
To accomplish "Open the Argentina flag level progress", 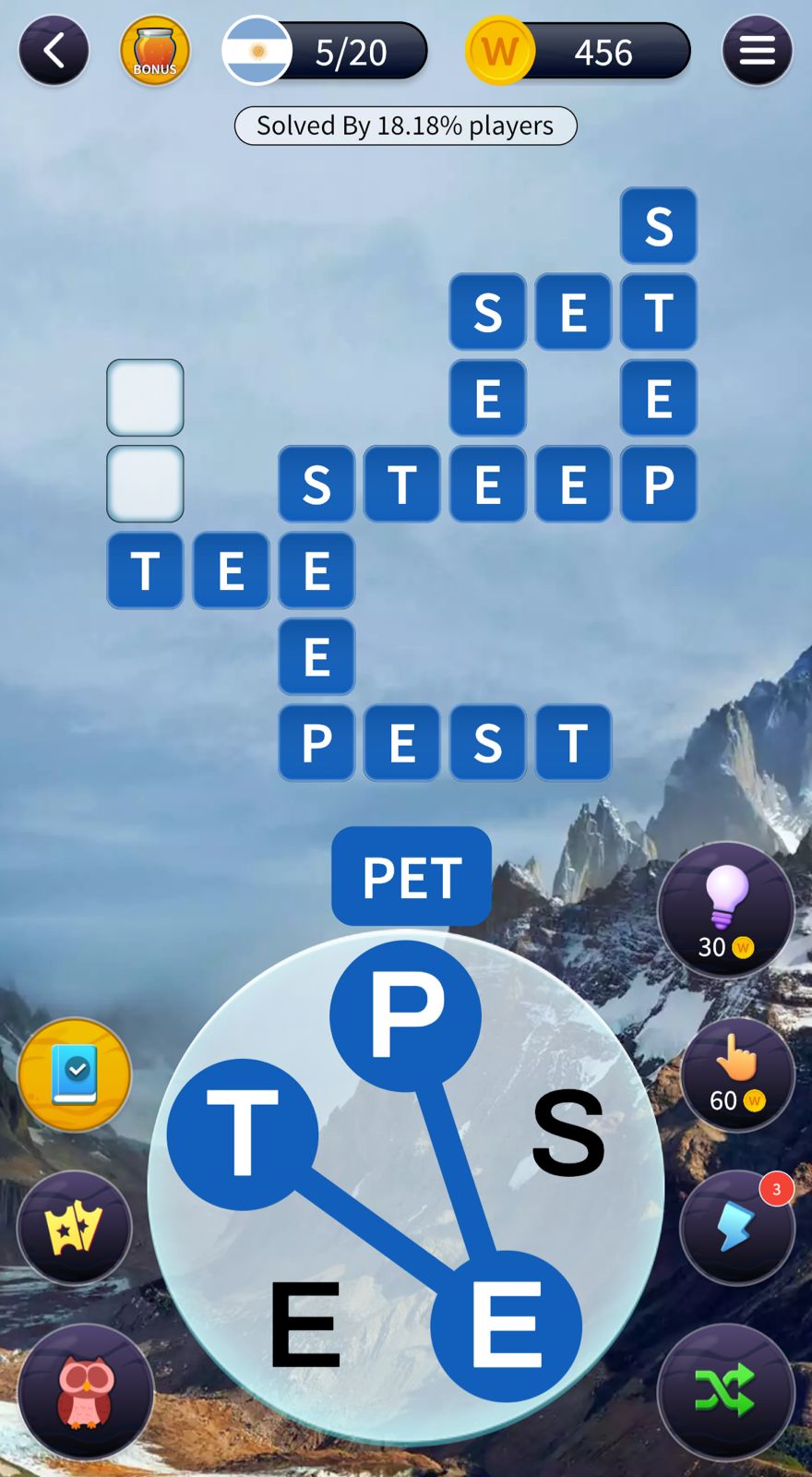I will click(325, 52).
